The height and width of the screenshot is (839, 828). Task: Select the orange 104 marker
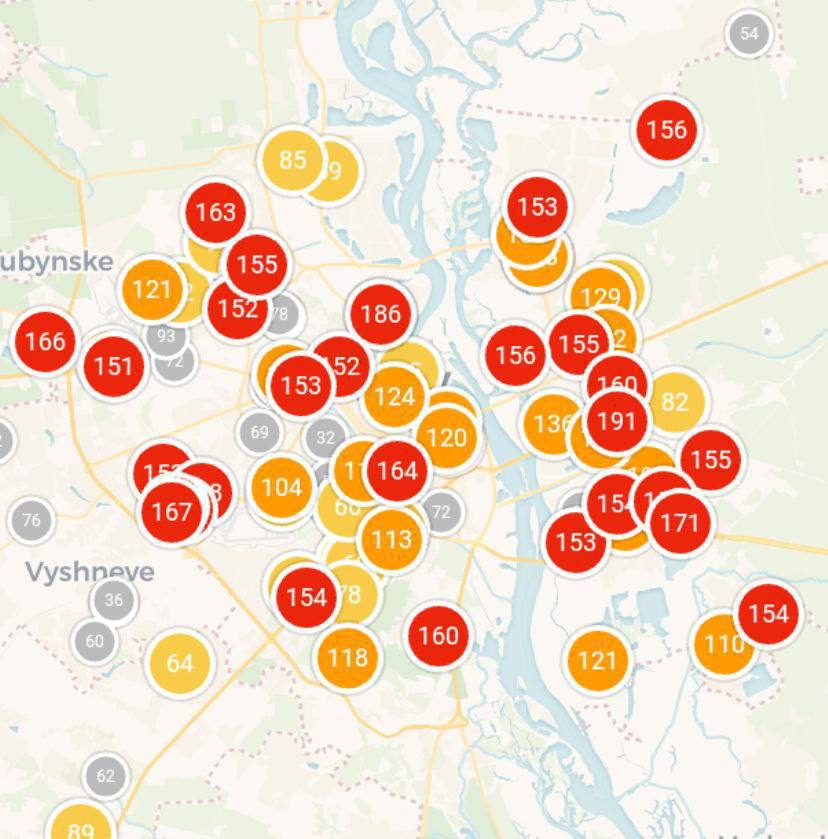[281, 487]
